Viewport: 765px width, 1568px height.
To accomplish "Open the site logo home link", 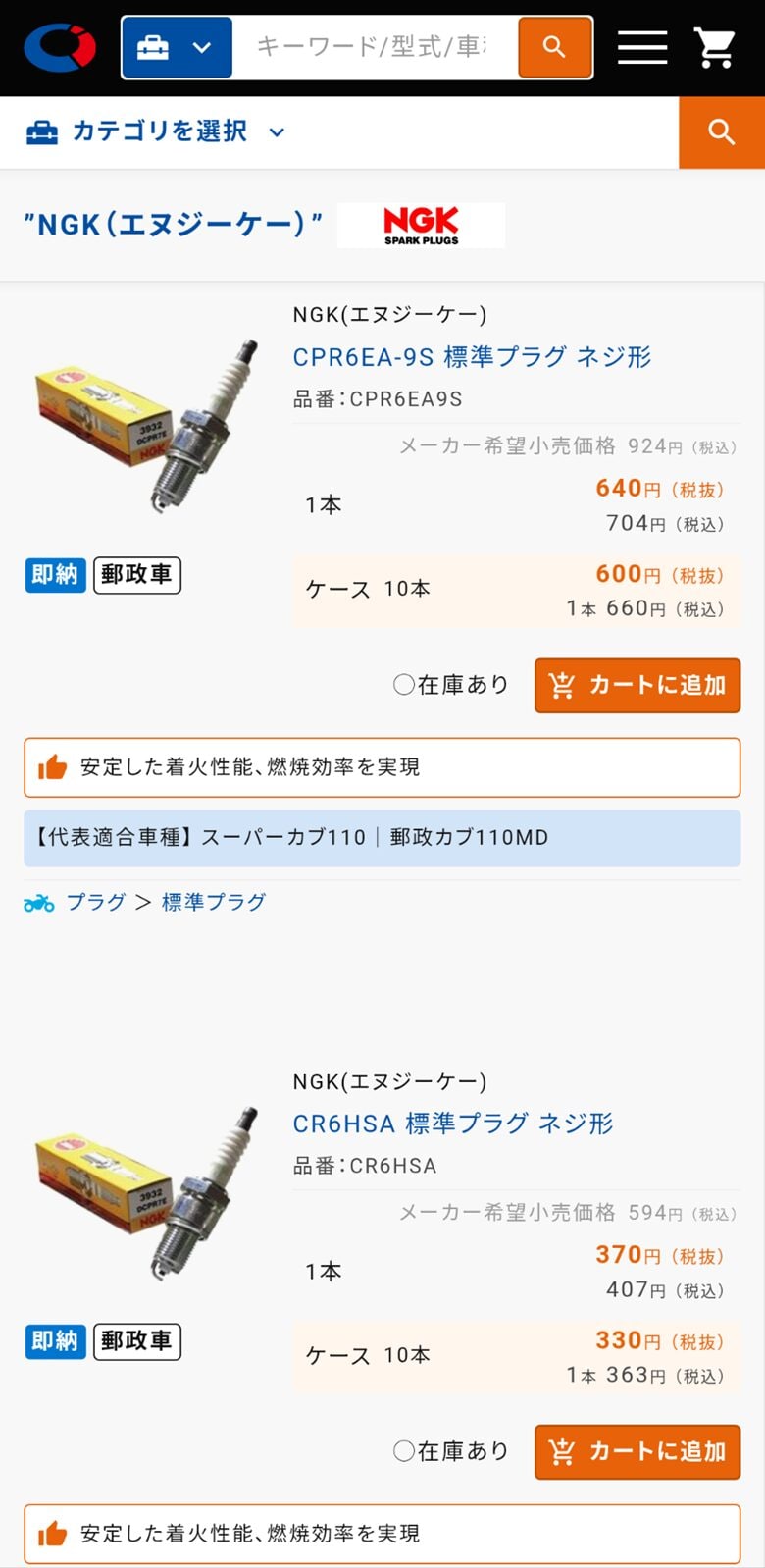I will pyautogui.click(x=60, y=47).
